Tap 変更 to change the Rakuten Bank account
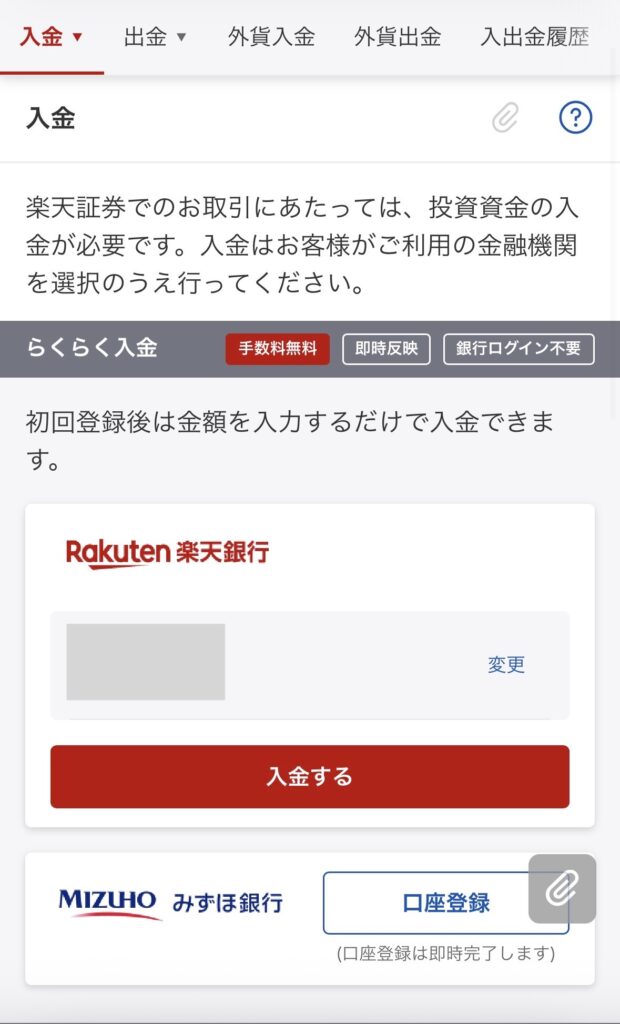620x1024 pixels. click(x=506, y=665)
